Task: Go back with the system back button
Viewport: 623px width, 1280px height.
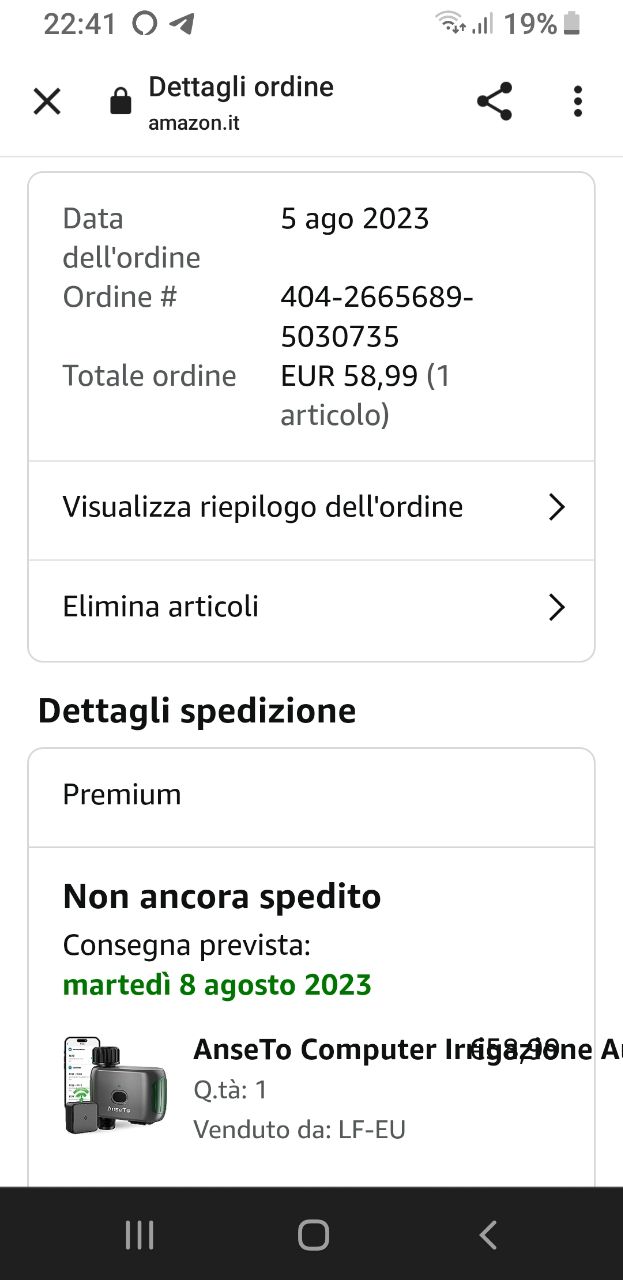Action: click(488, 1236)
